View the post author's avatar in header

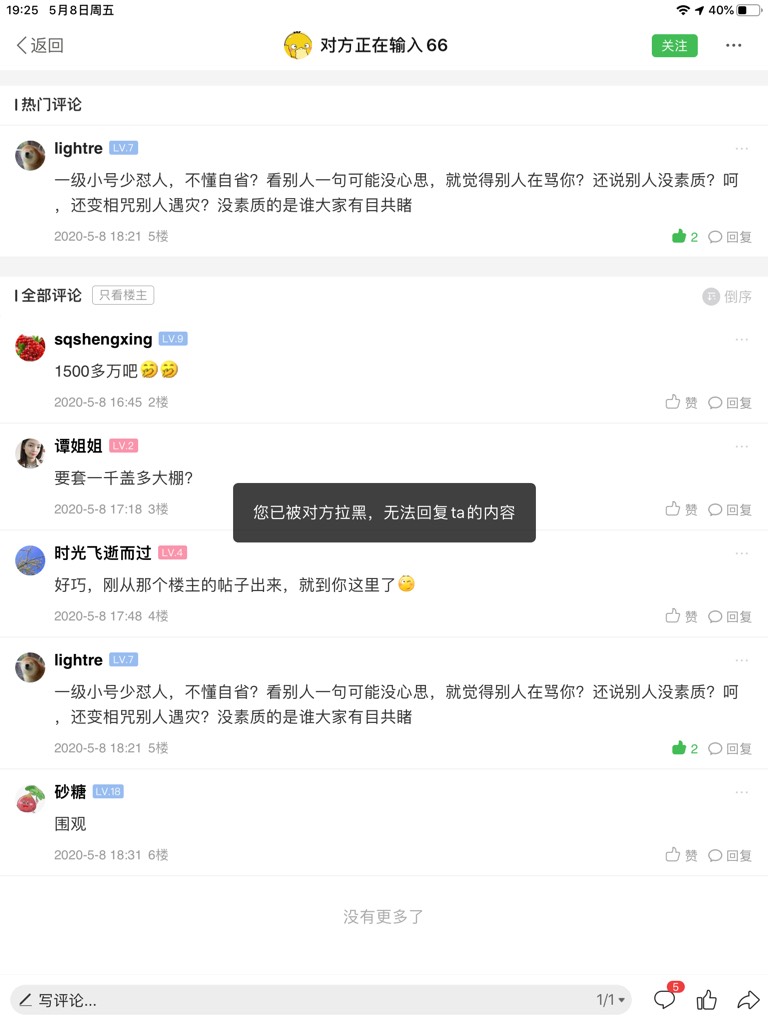tap(298, 45)
